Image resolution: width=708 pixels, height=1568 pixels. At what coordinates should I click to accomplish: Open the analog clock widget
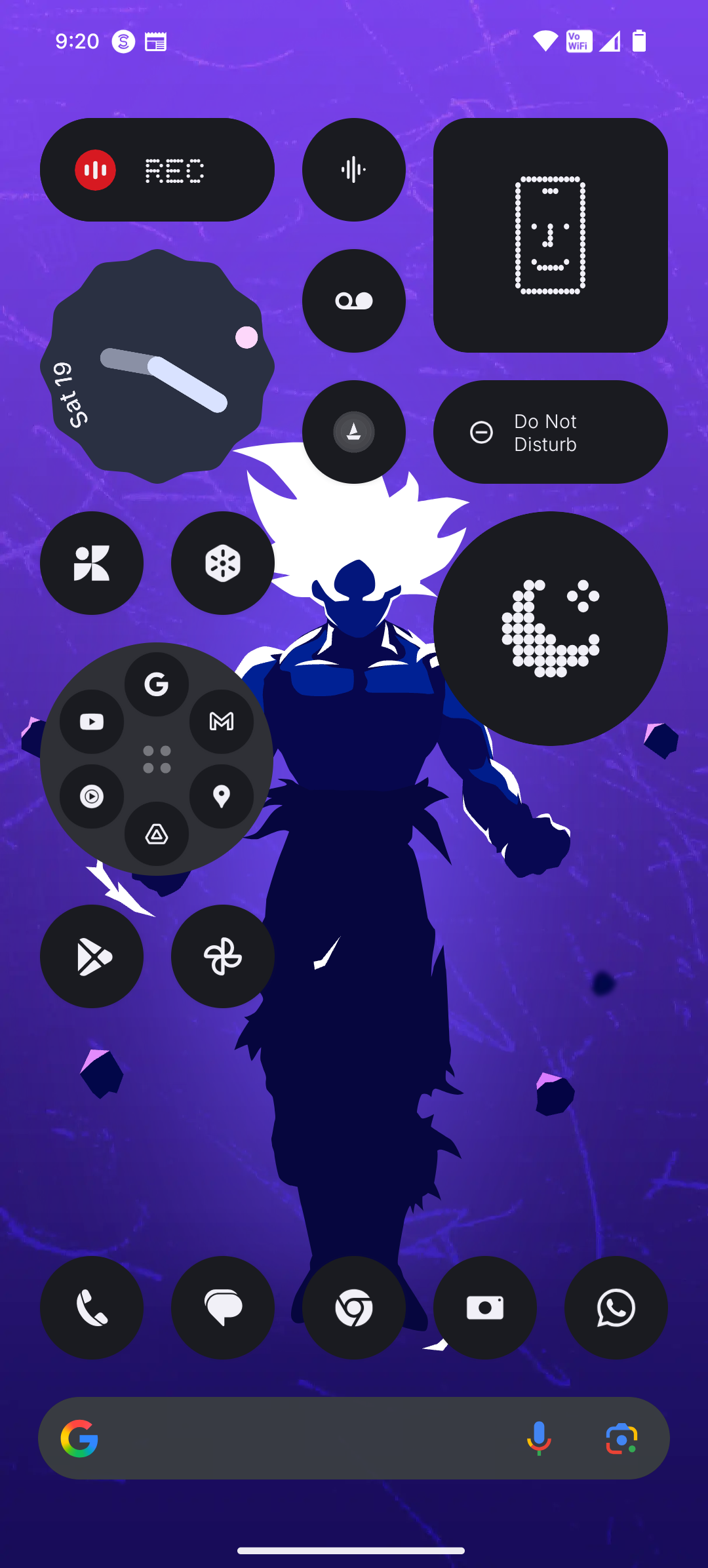(x=157, y=366)
